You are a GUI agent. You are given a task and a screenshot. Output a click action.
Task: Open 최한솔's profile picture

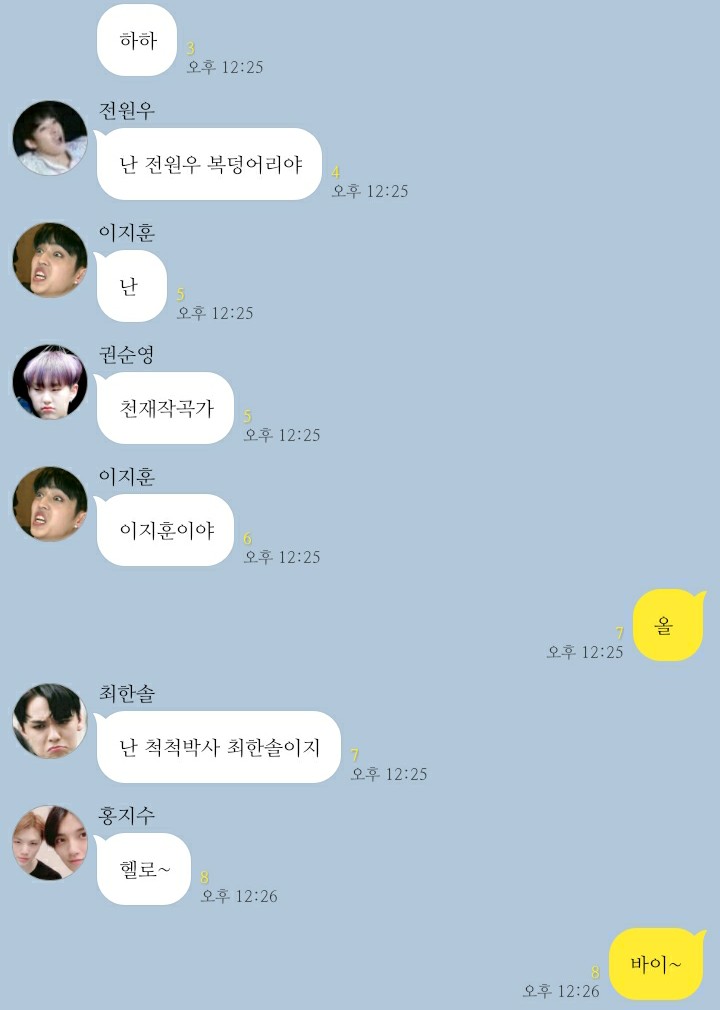(x=49, y=721)
